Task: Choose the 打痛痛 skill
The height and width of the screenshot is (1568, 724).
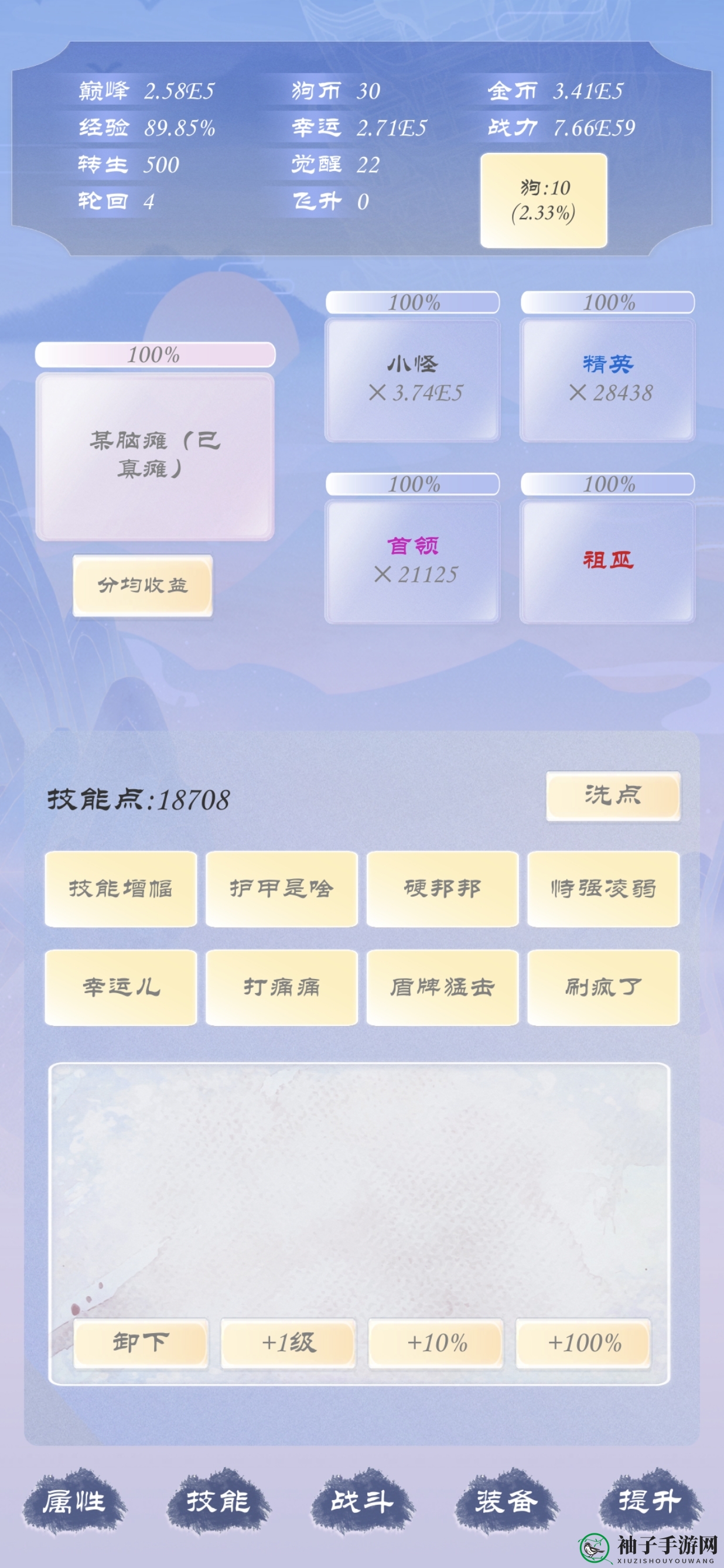Action: [281, 987]
